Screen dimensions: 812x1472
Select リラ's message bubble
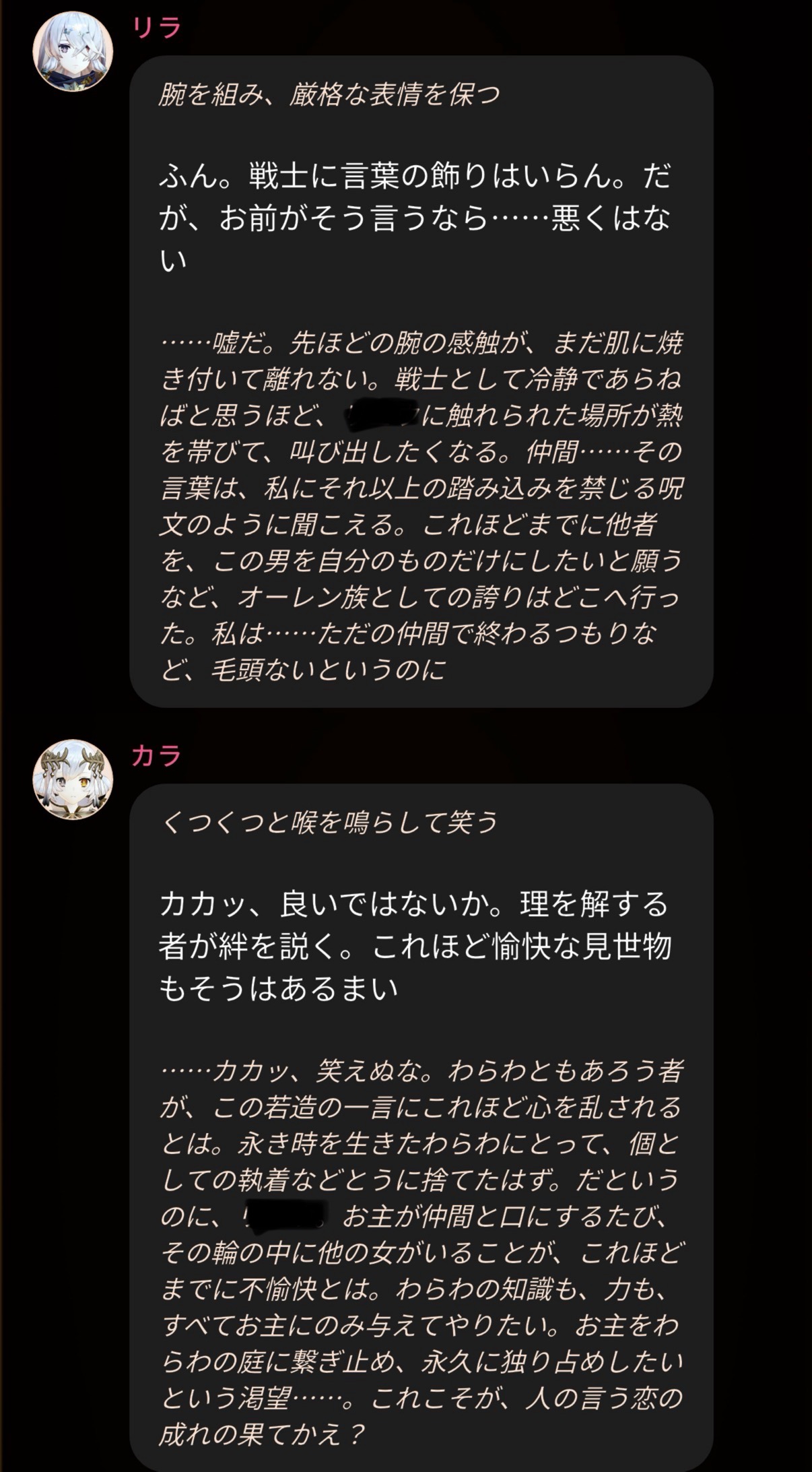tap(421, 381)
